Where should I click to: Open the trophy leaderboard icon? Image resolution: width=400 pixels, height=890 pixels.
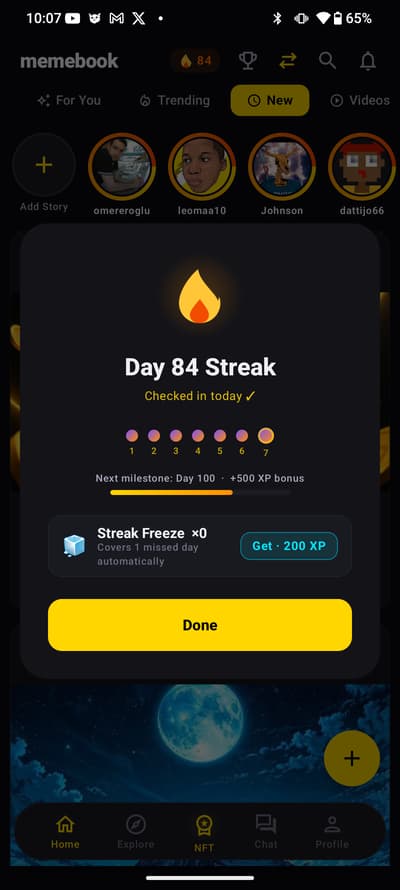click(247, 61)
